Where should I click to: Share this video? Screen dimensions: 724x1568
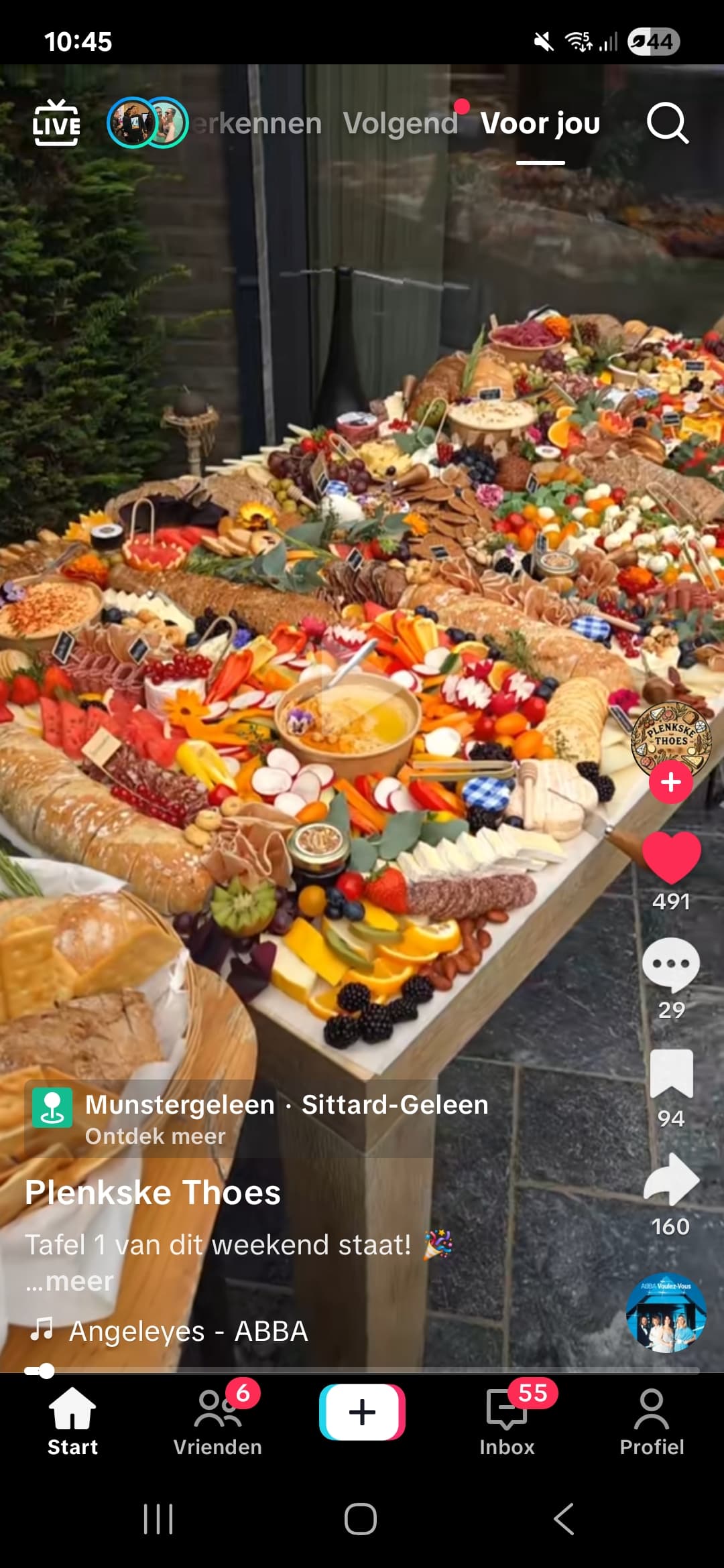(671, 1181)
